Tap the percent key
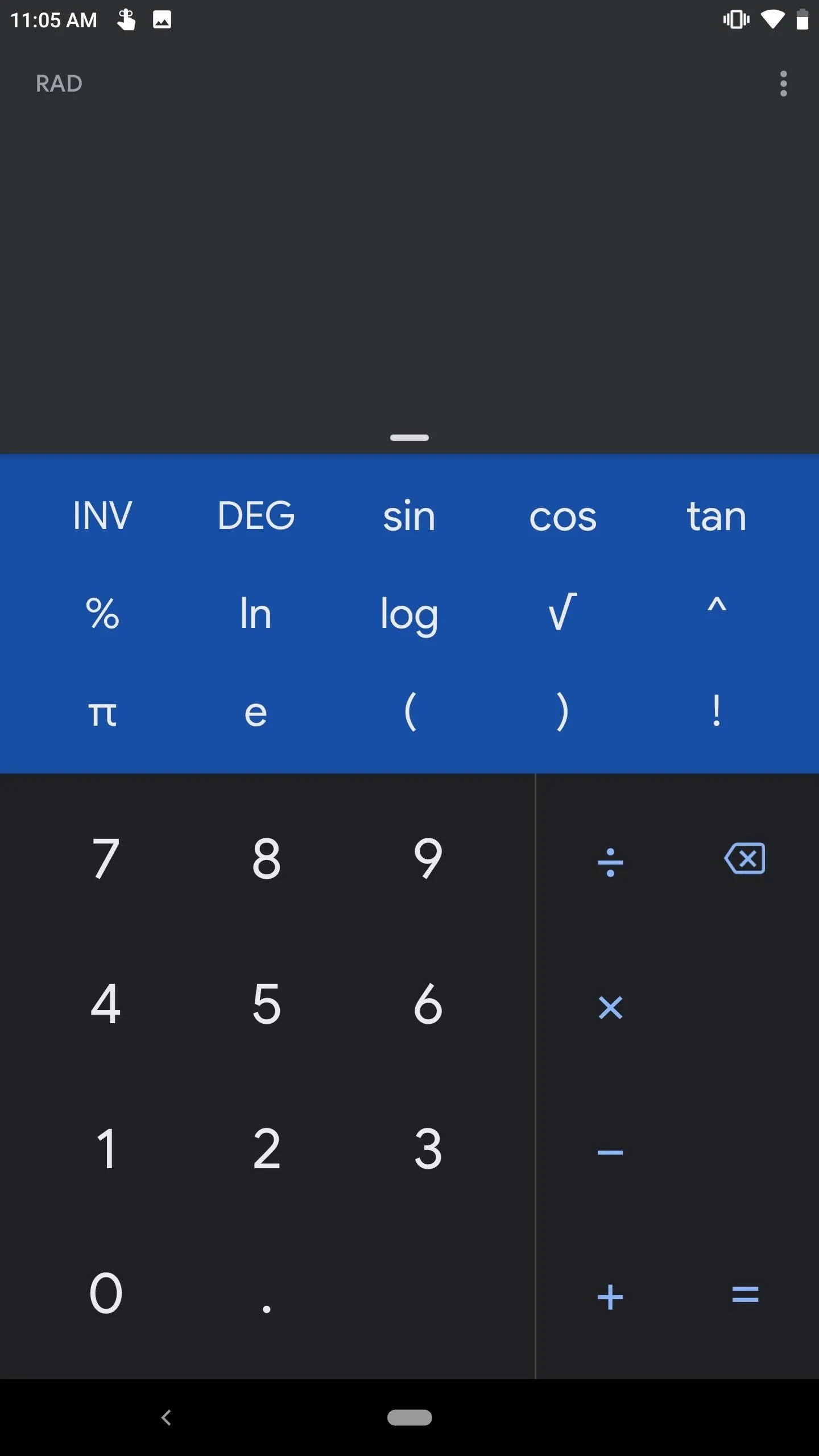 102,614
